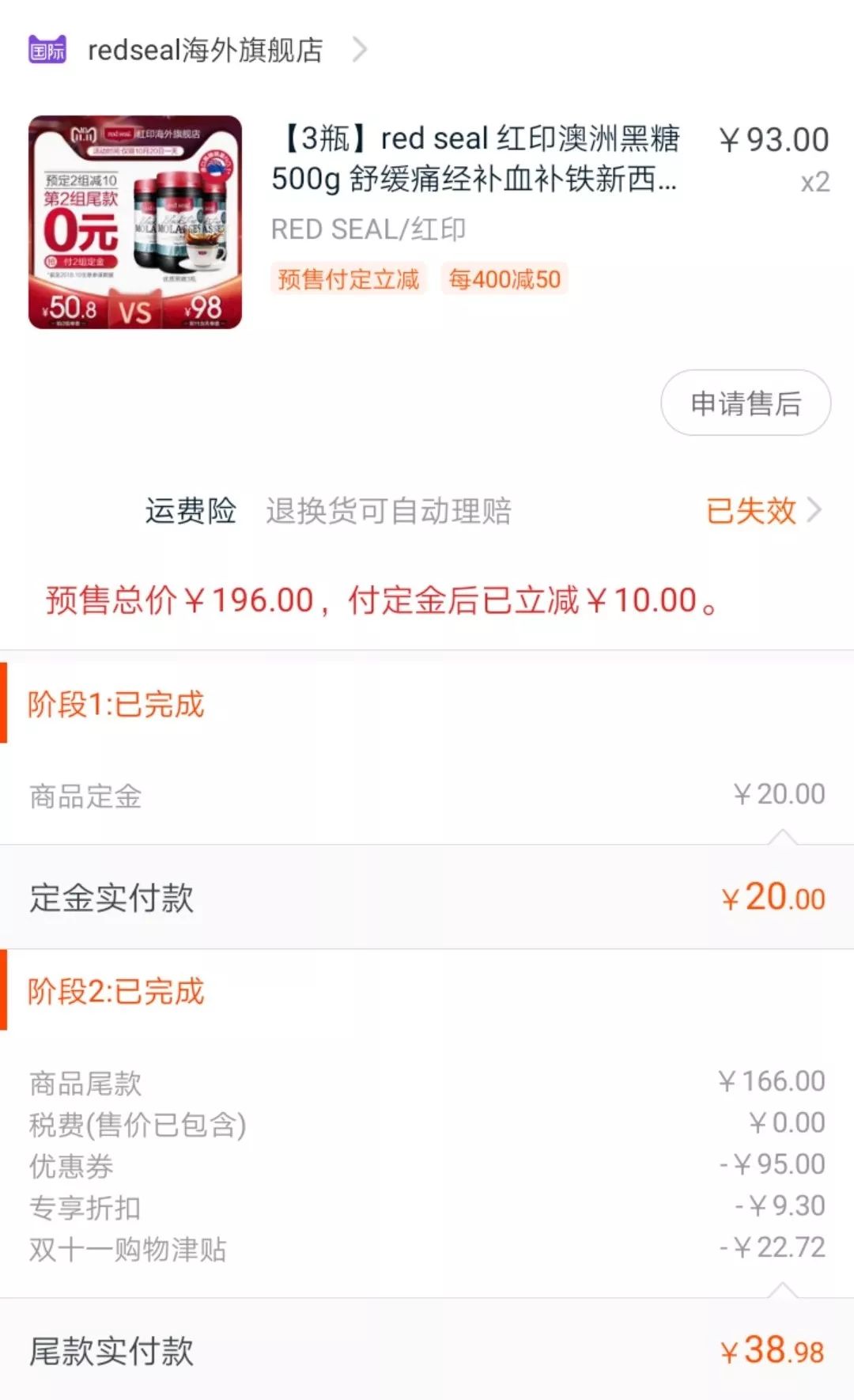Click the 双十一购物津贴 subsidy entry
854x1400 pixels.
(x=427, y=1250)
